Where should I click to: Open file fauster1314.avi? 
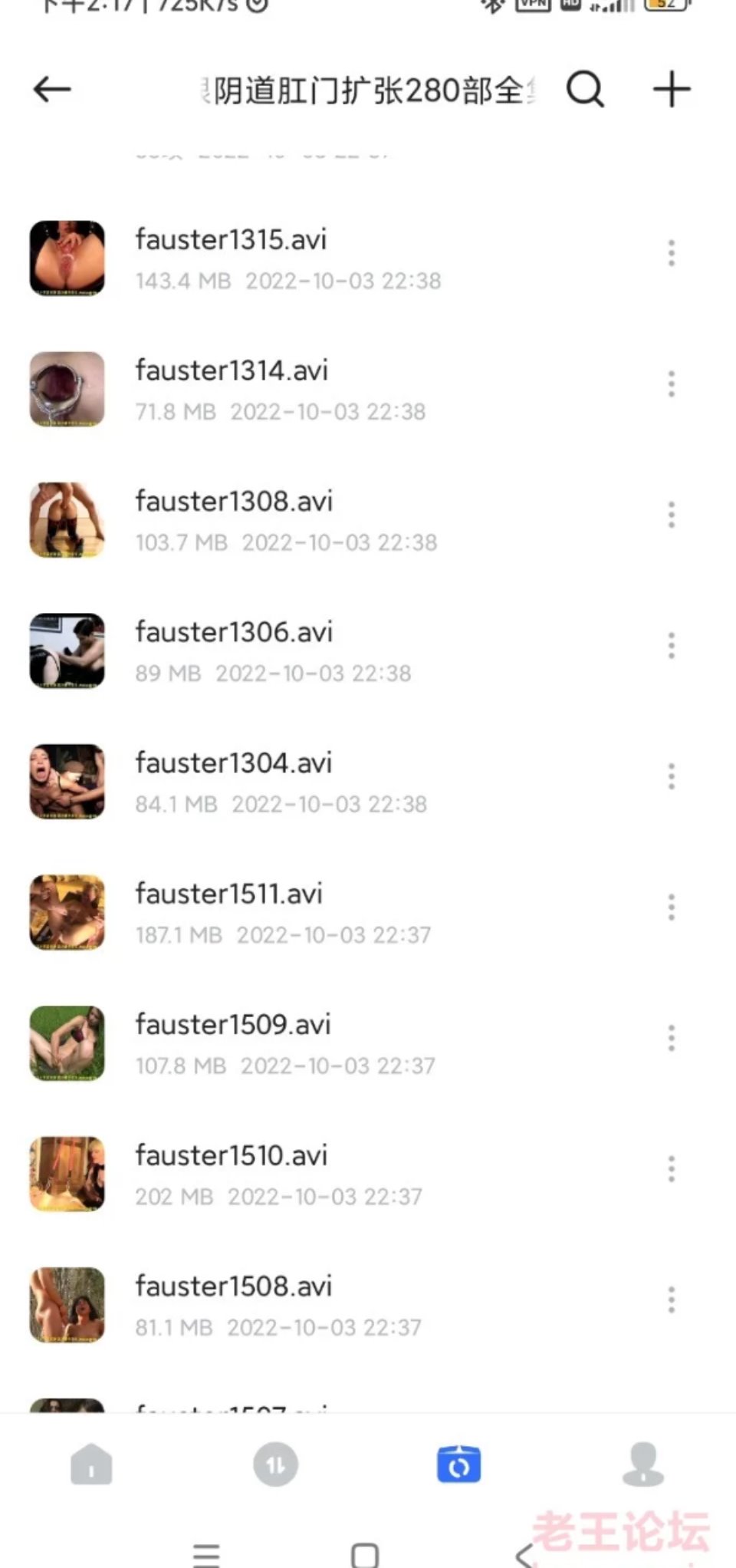(232, 371)
